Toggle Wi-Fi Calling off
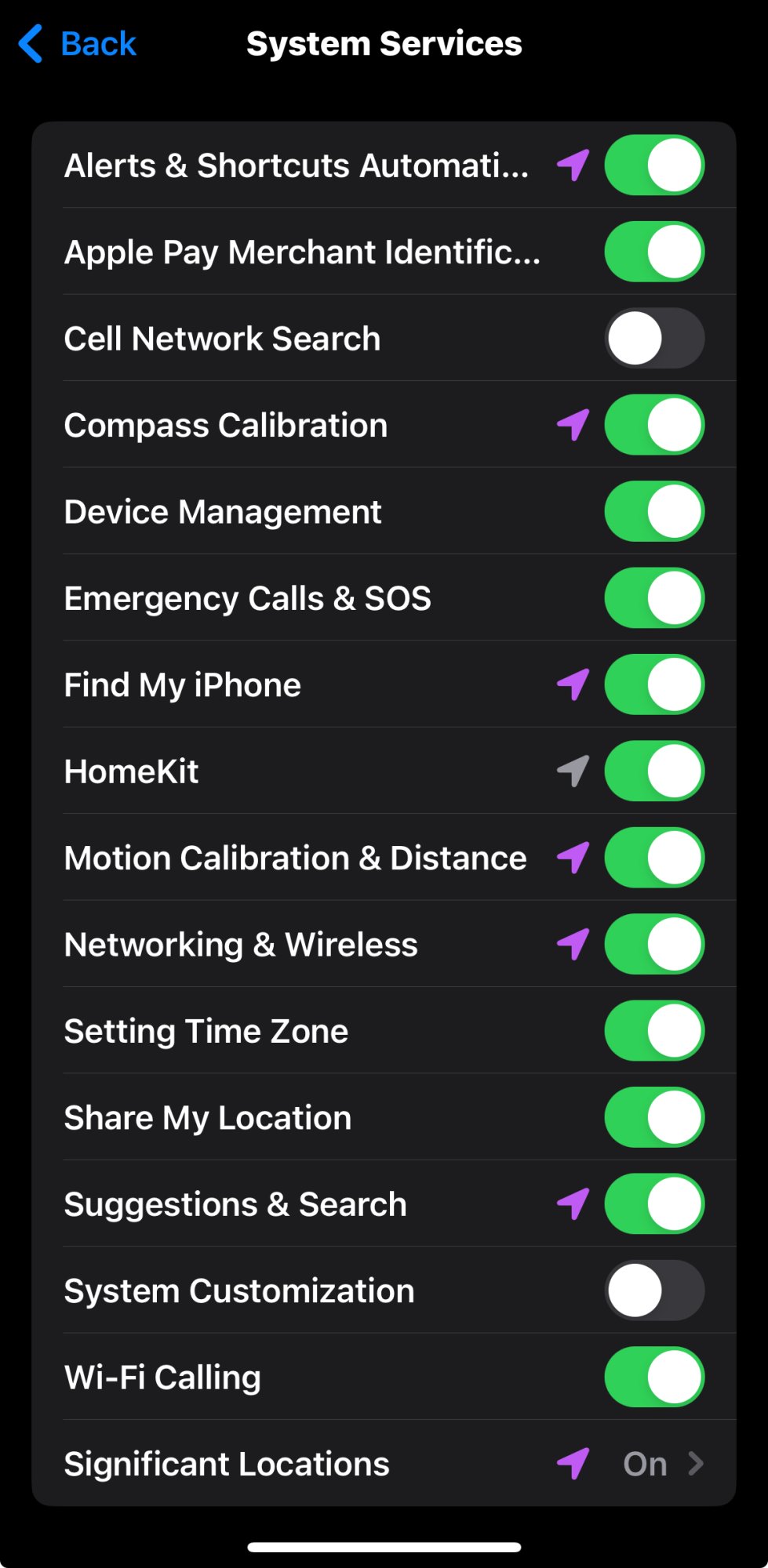 [653, 1377]
